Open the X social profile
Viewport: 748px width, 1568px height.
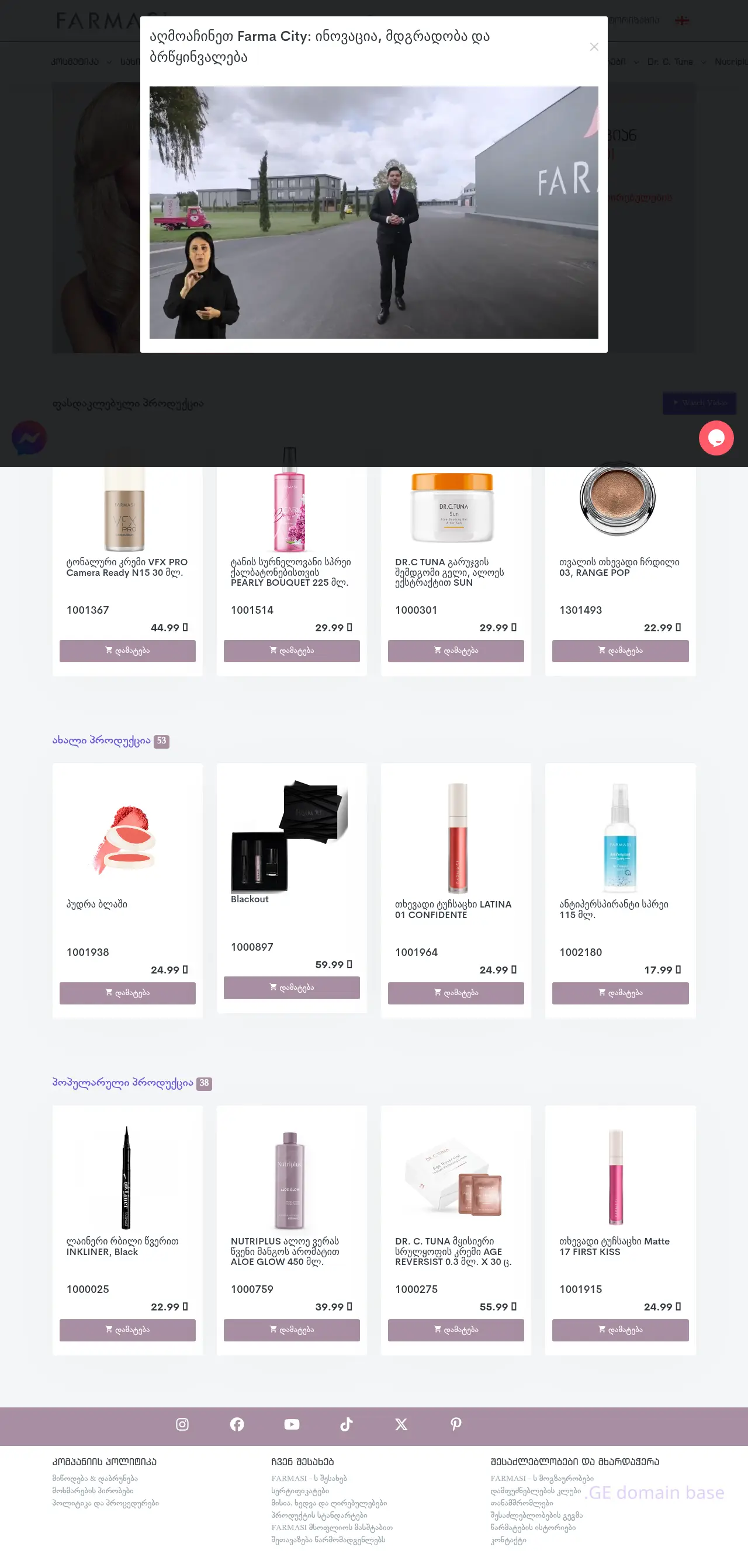pos(401,1424)
